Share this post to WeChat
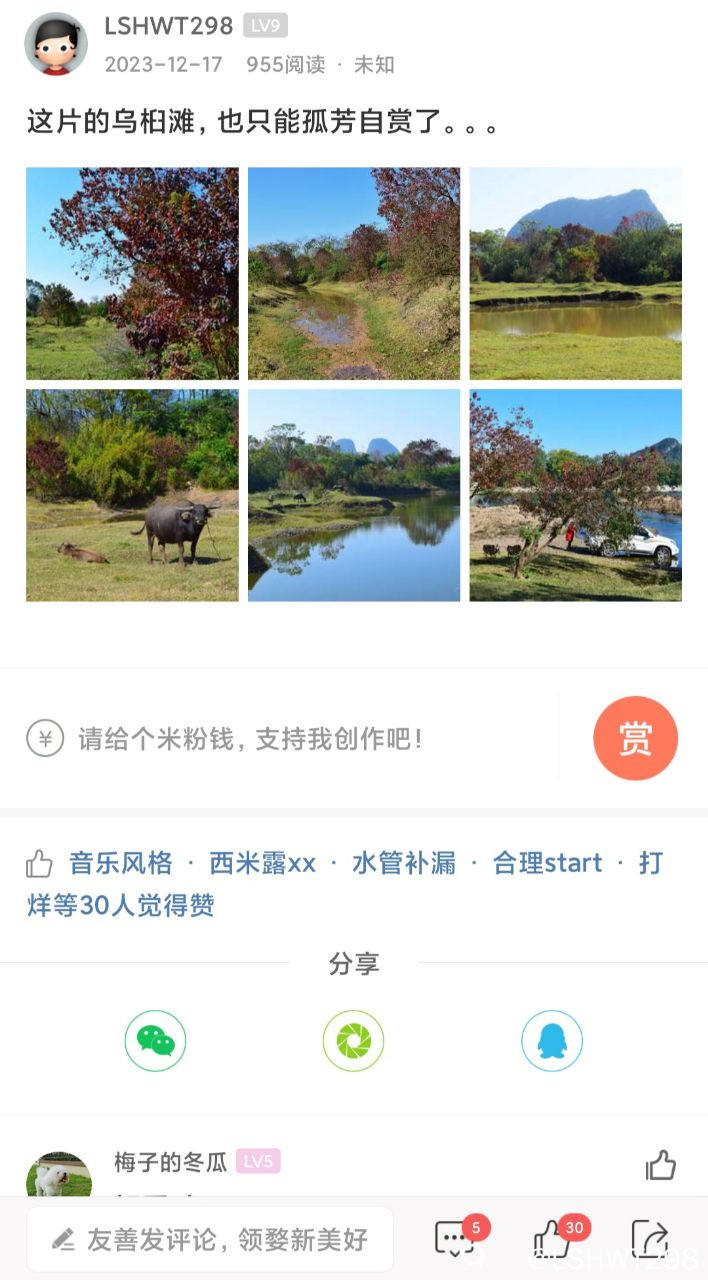 coord(155,1041)
